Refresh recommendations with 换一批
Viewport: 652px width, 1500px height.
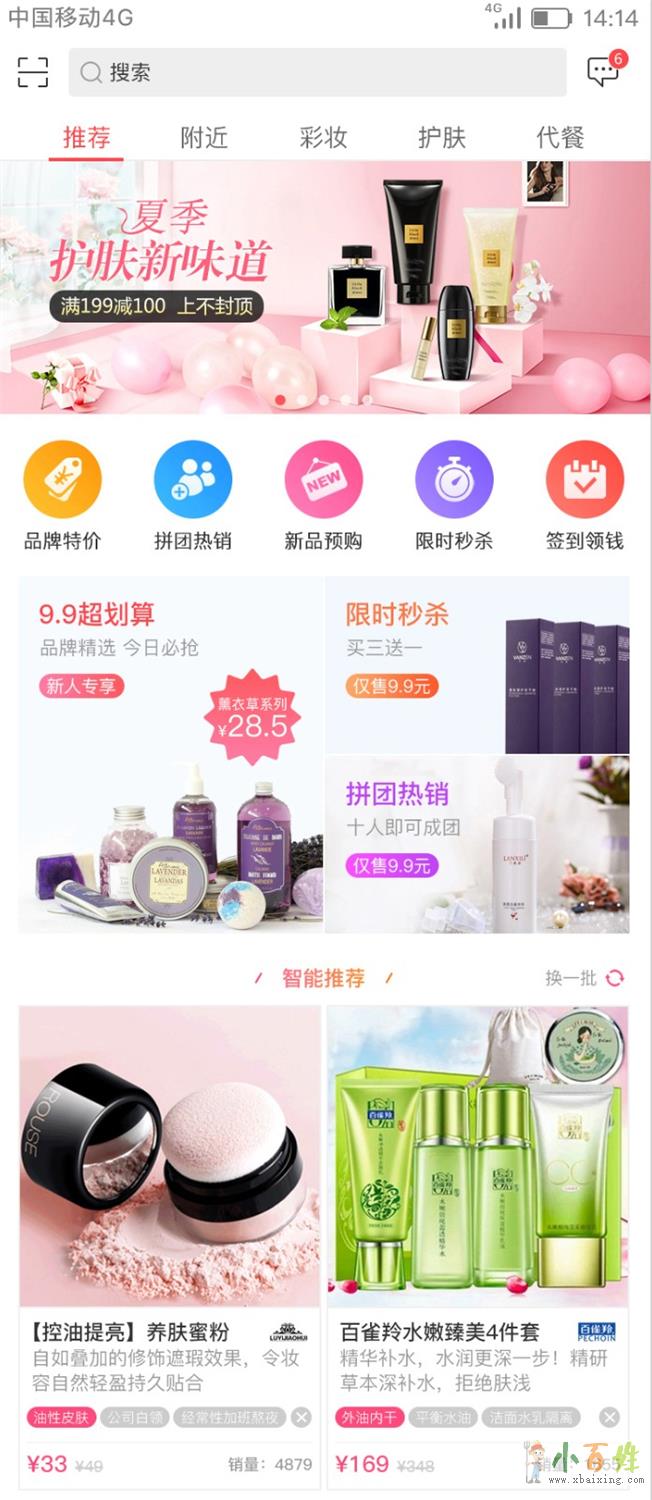(x=585, y=978)
